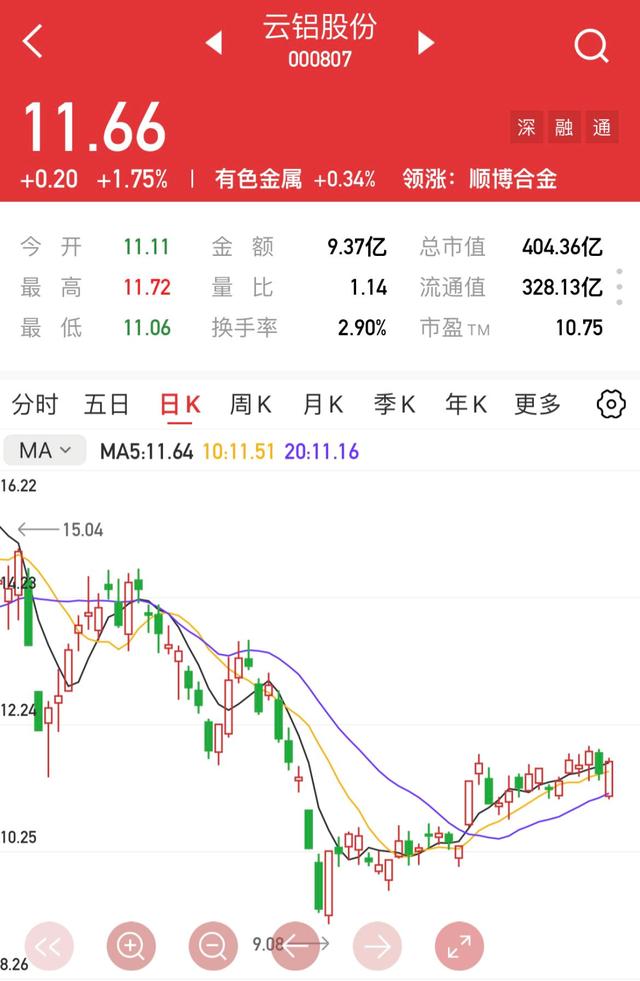Image resolution: width=640 pixels, height=981 pixels.
Task: Open the 有色金属 sector link
Action: click(x=258, y=179)
